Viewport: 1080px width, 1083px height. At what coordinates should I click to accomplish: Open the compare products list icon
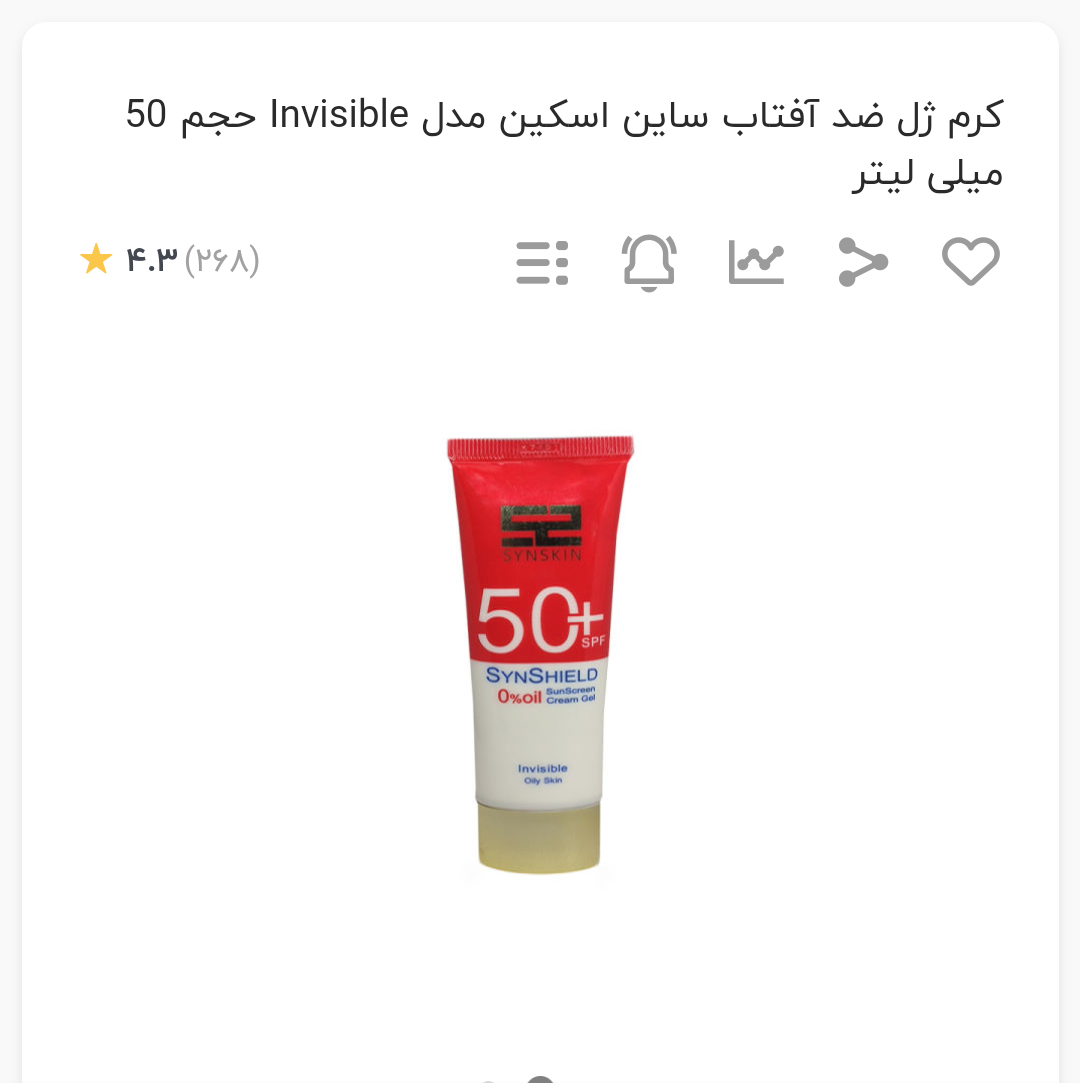(542, 262)
